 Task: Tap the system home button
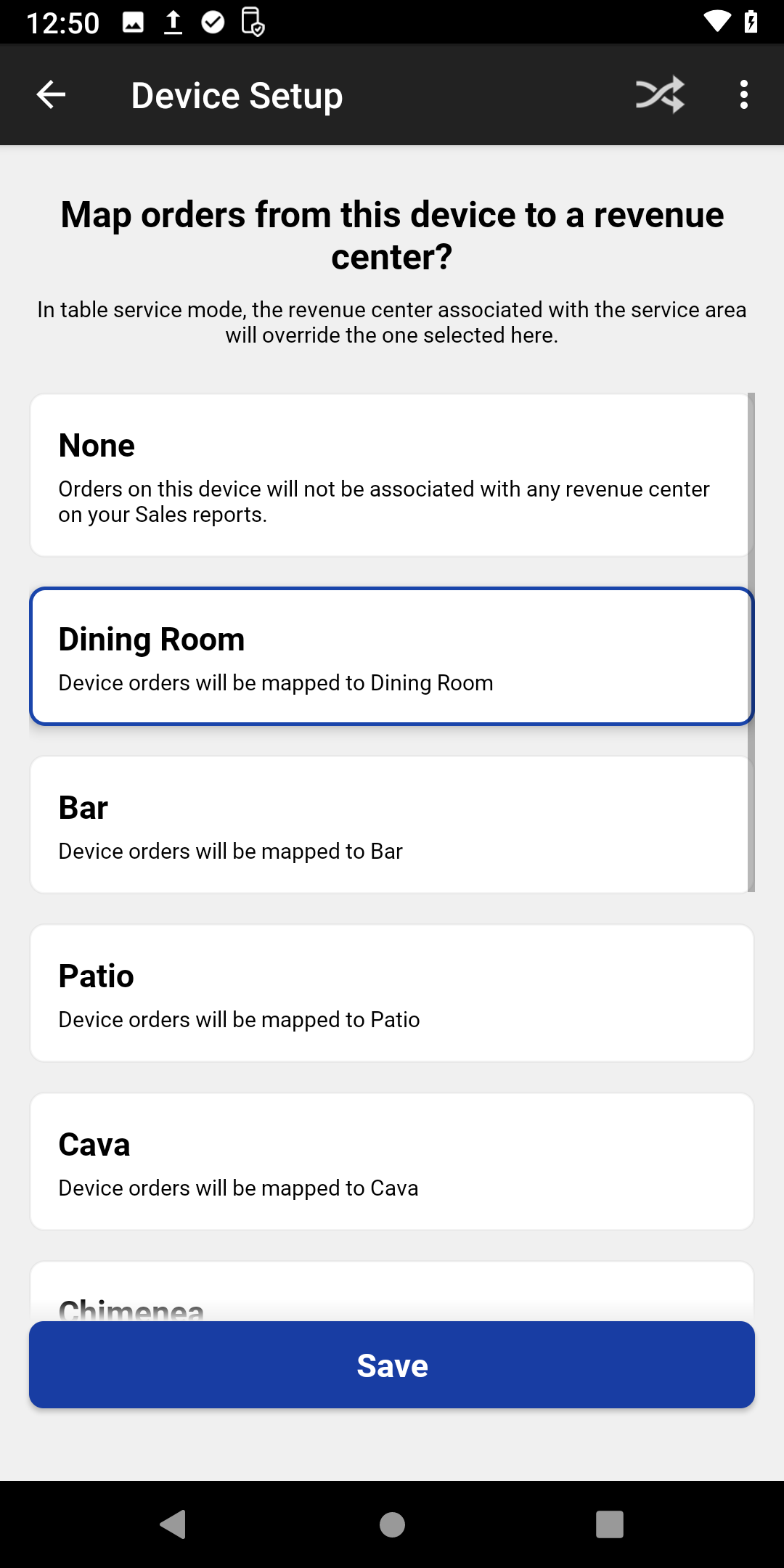coord(392,1524)
